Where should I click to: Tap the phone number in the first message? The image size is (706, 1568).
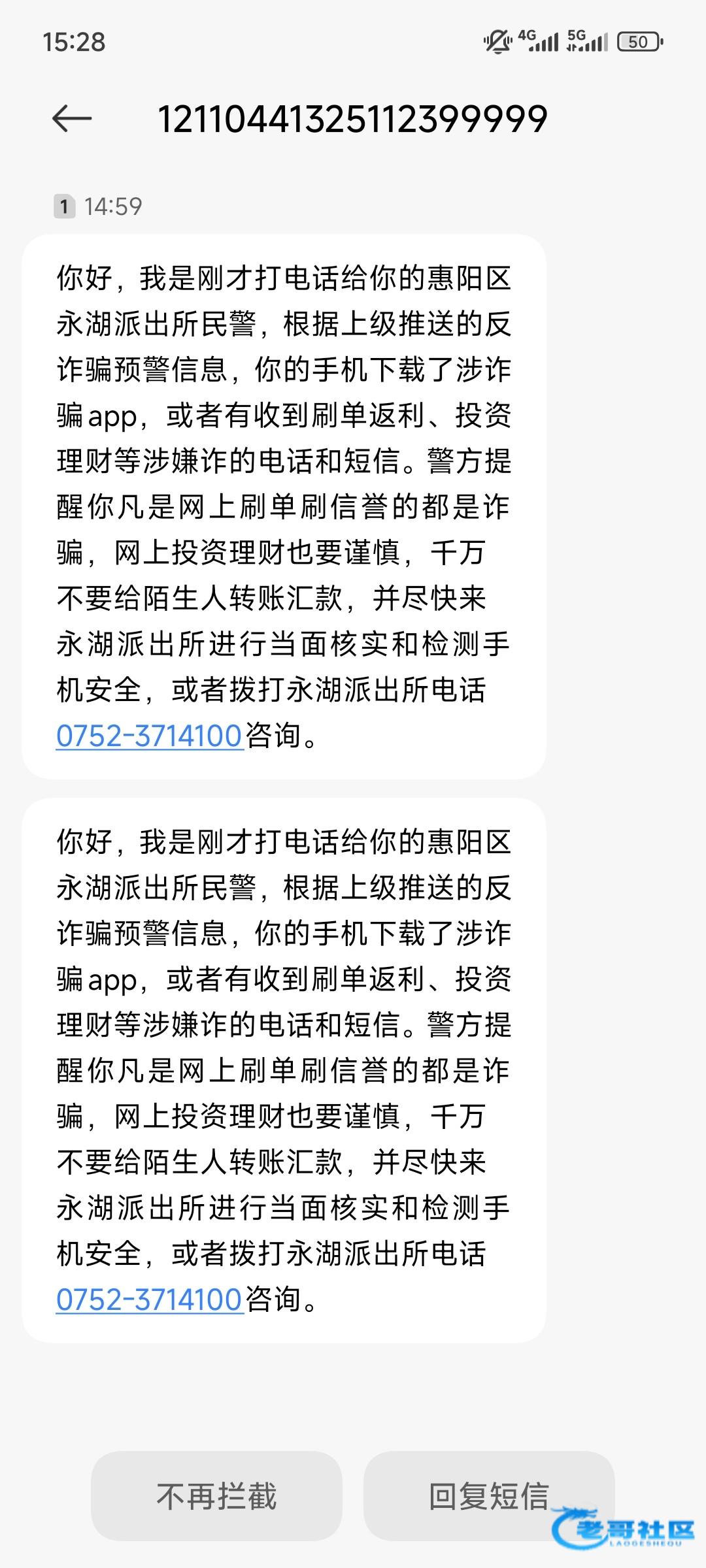pos(150,736)
